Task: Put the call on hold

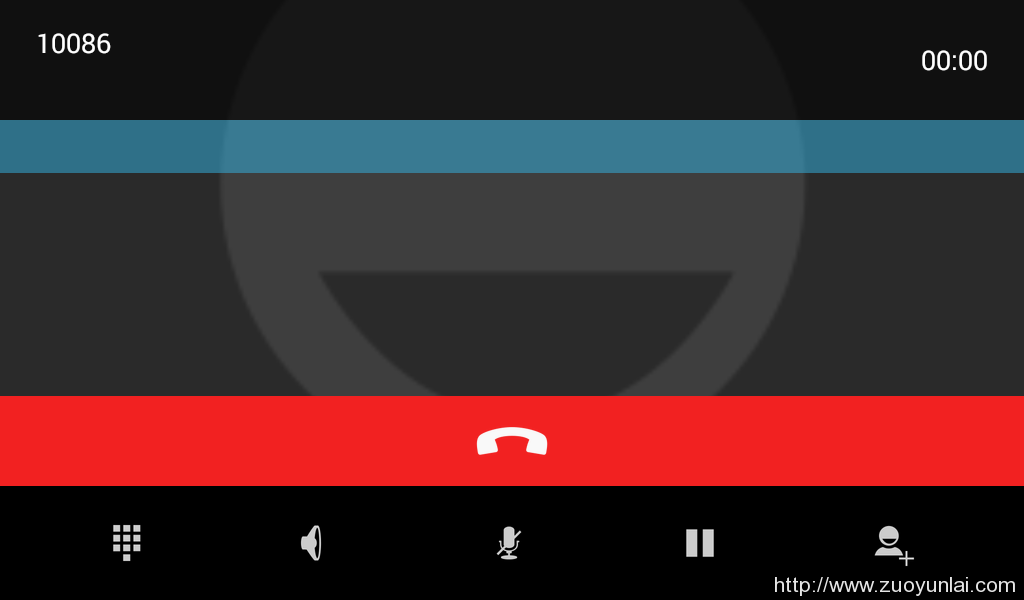Action: click(700, 542)
